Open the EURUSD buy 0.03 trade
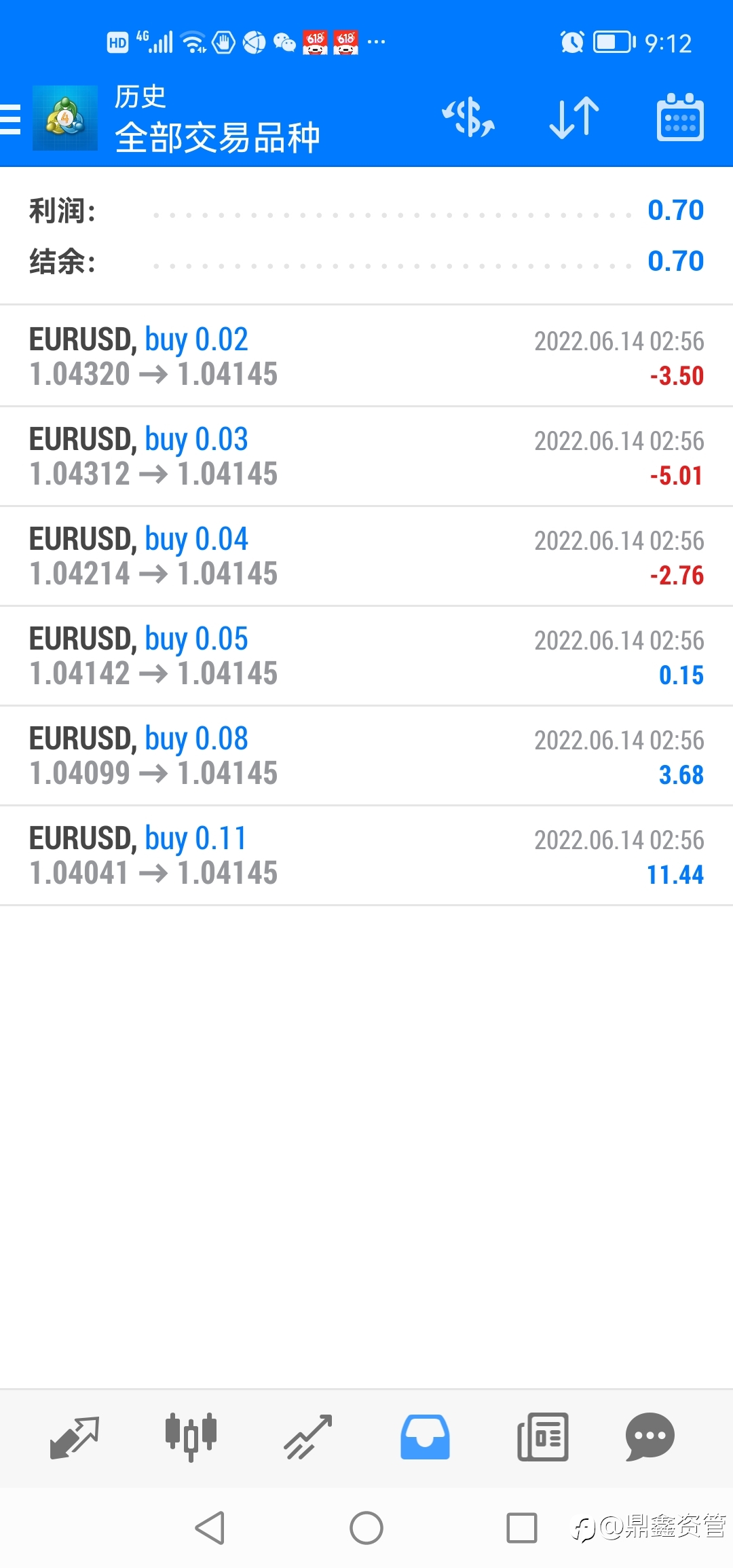733x1568 pixels. [x=366, y=456]
